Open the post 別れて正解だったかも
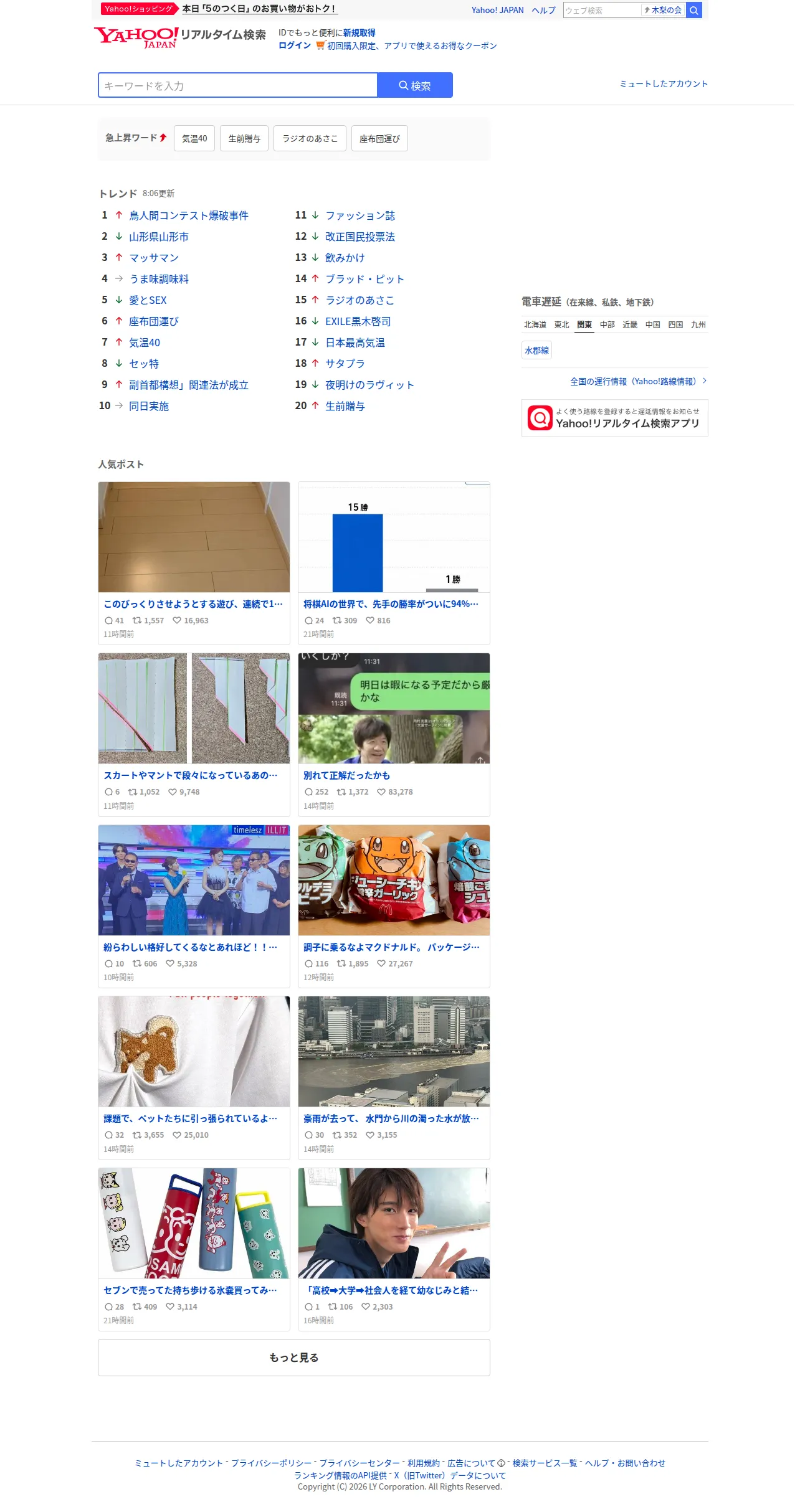The height and width of the screenshot is (1512, 800). coord(346,775)
